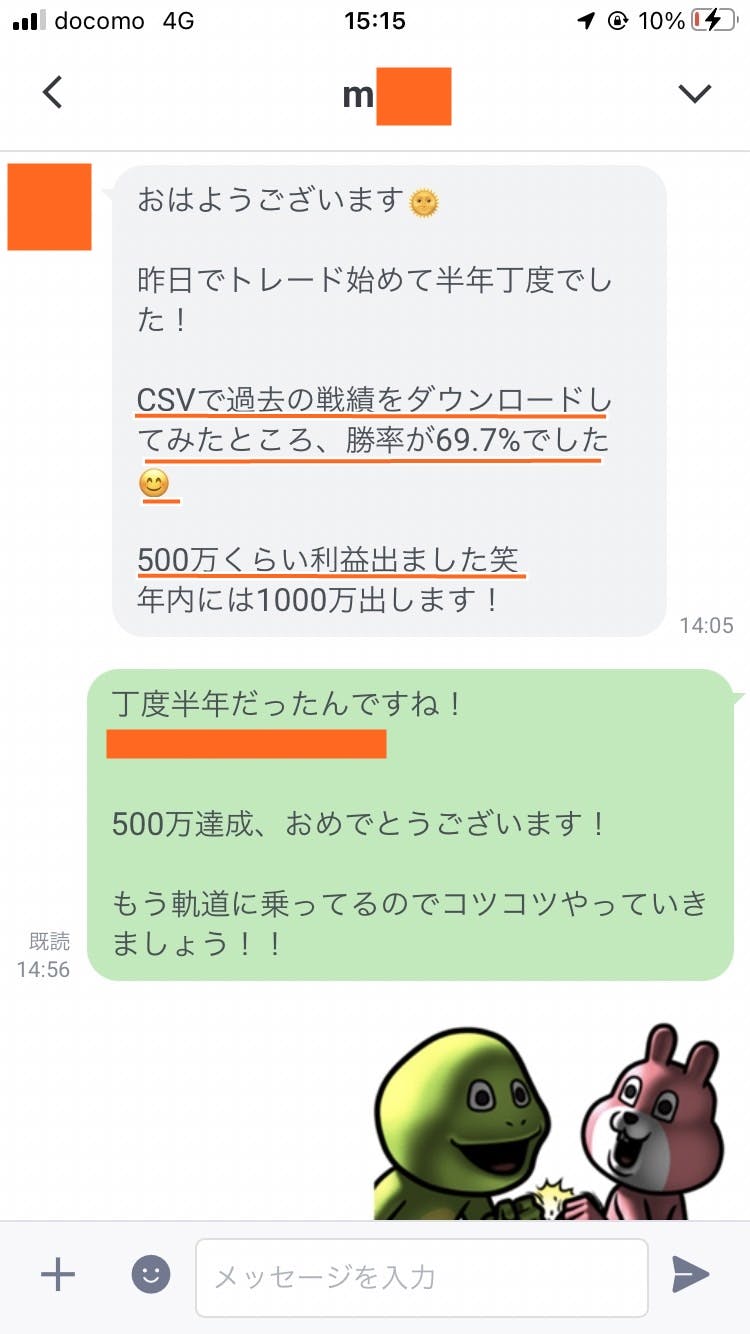Go back to the chat list

52,93
